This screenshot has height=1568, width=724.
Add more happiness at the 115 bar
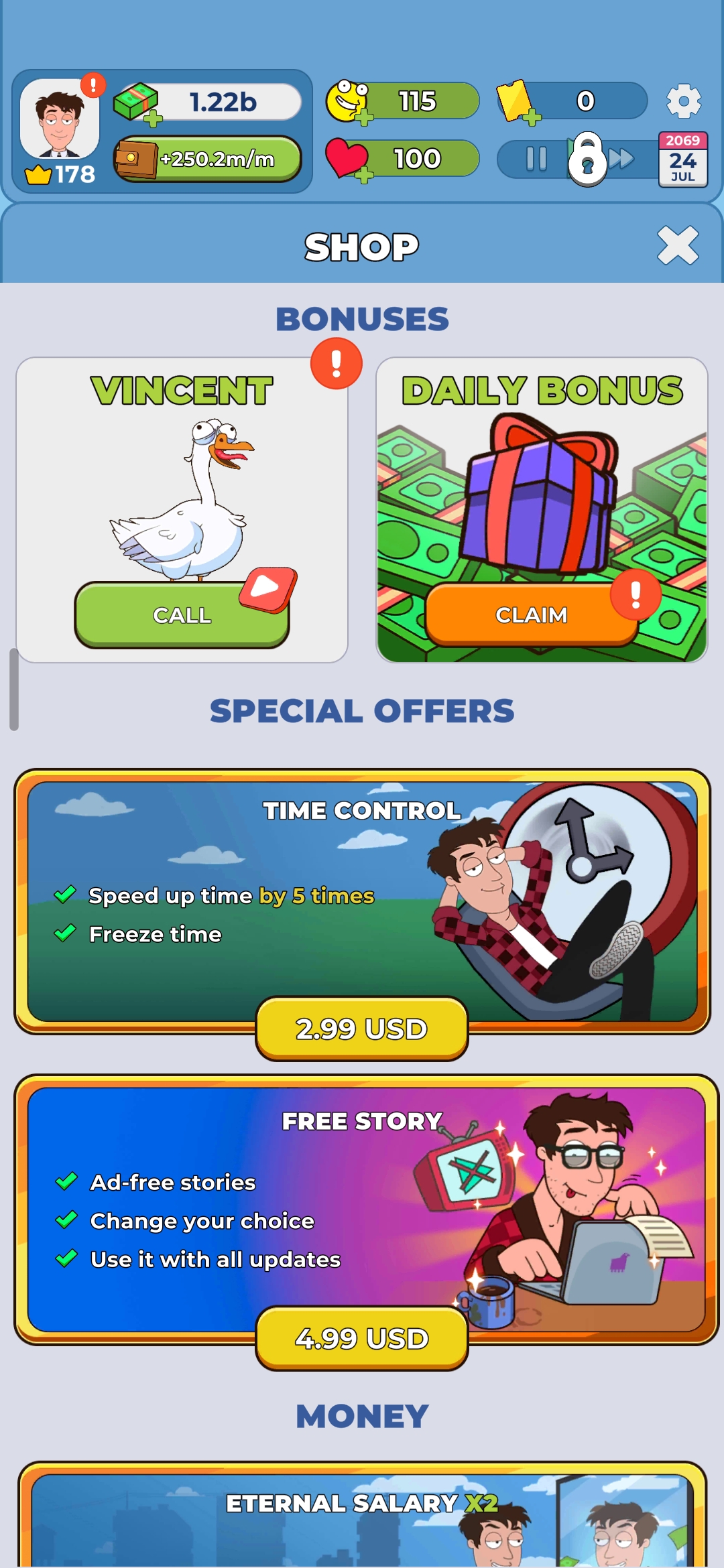tap(403, 101)
